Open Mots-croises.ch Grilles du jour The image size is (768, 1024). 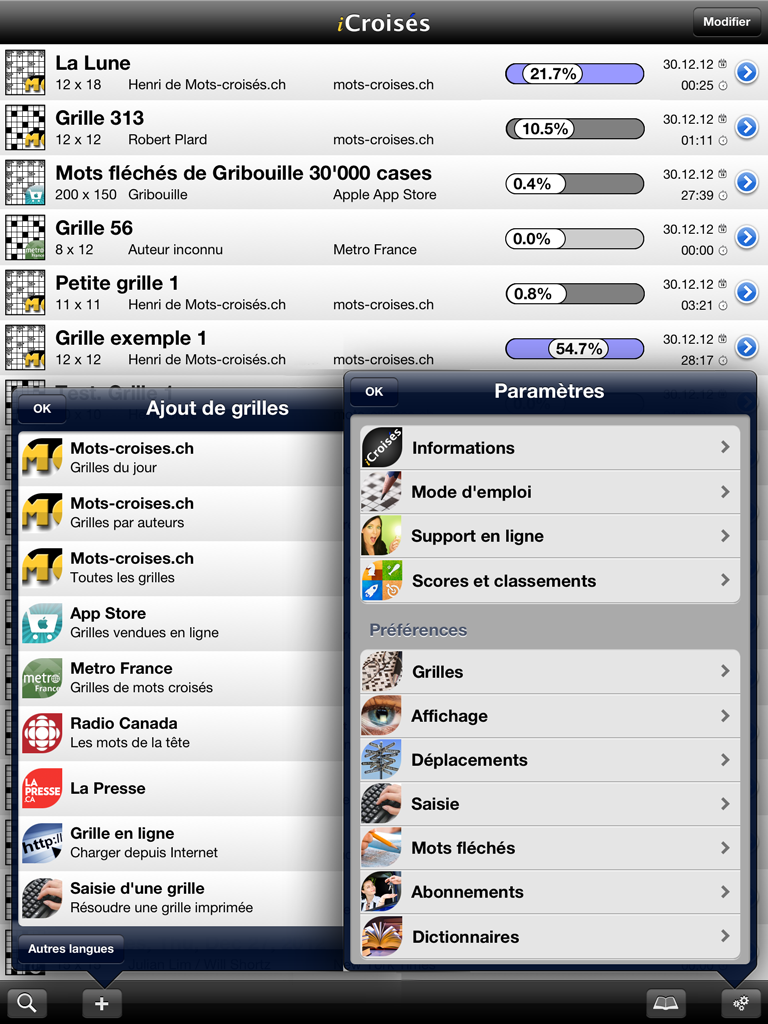pos(180,458)
